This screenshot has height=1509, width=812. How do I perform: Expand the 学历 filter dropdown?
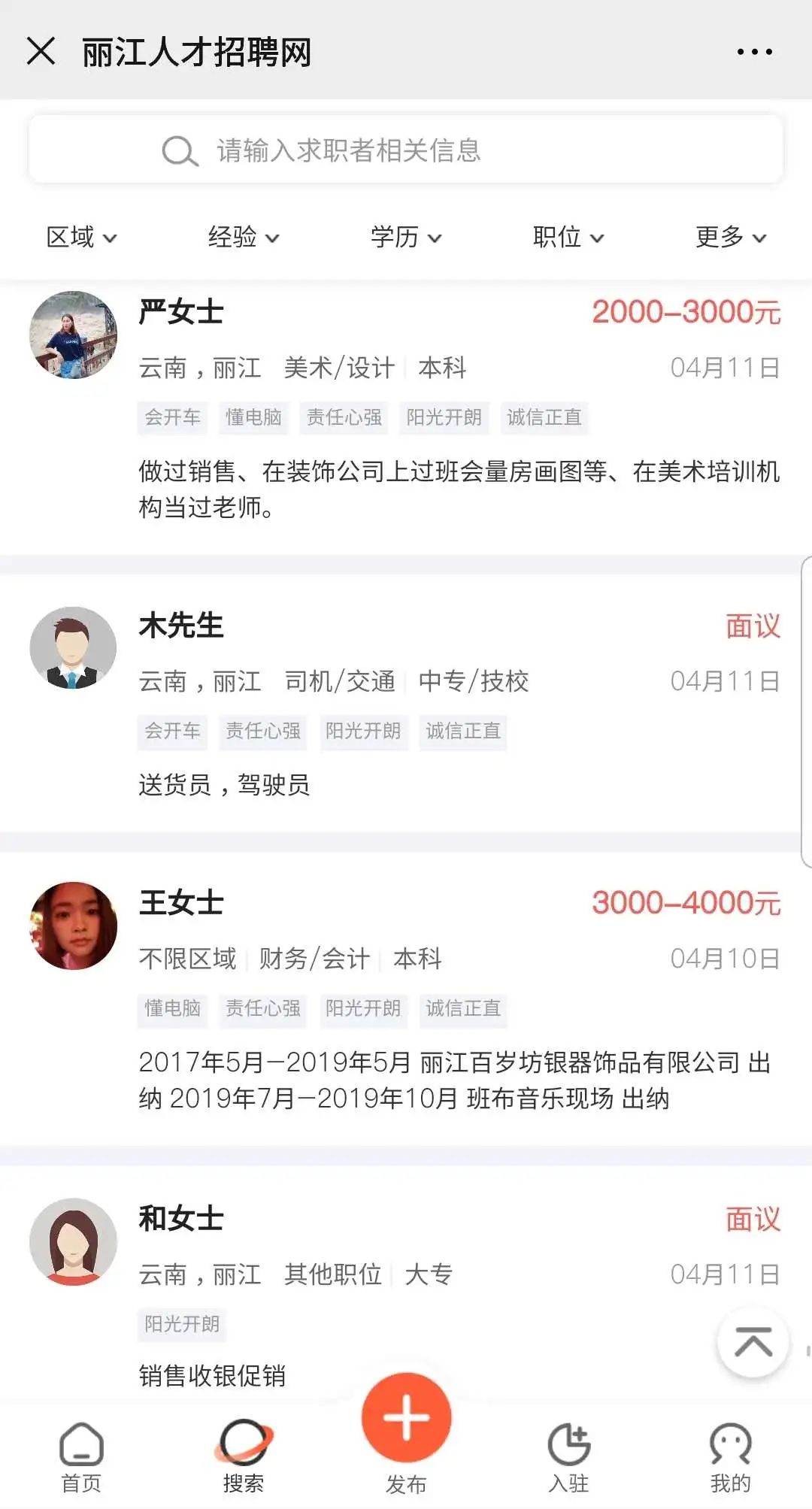[x=406, y=238]
